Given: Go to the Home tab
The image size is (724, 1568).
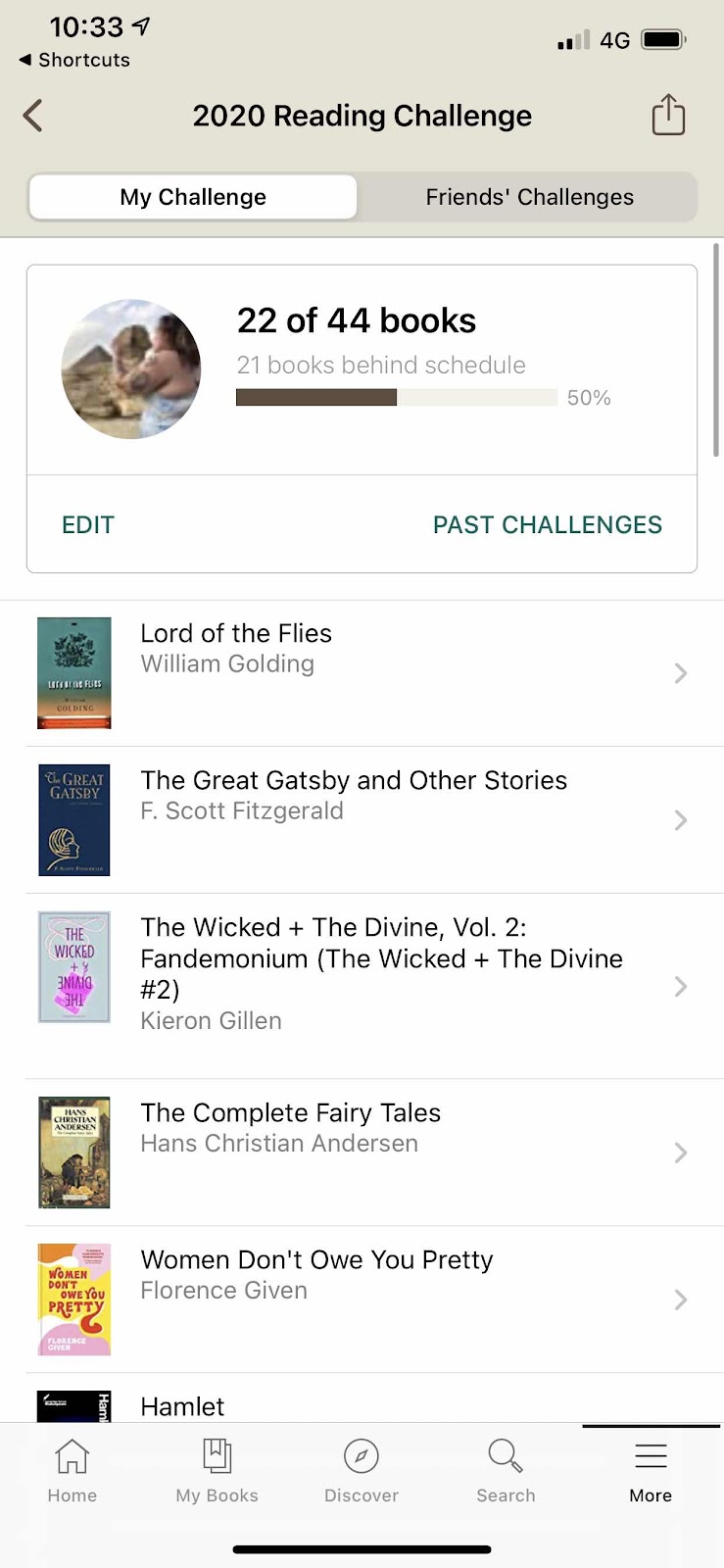Looking at the screenshot, I should pos(72,1470).
